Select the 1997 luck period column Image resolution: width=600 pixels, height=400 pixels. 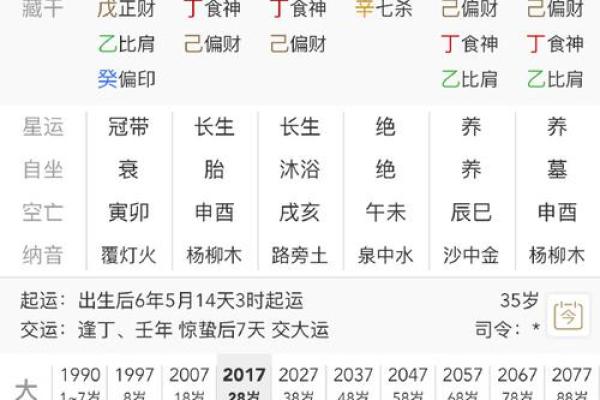[135, 383]
